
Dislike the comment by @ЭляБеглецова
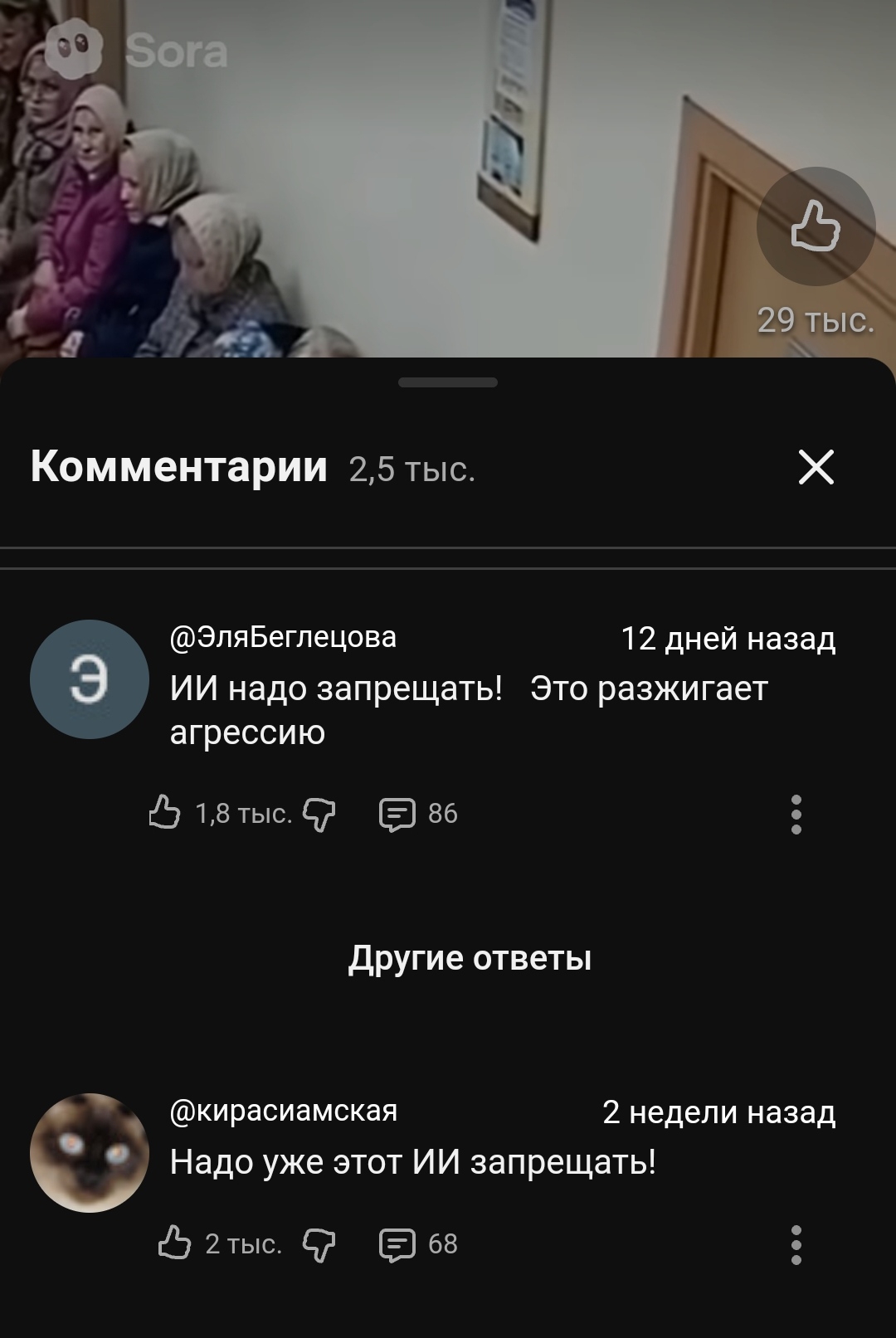tap(319, 815)
